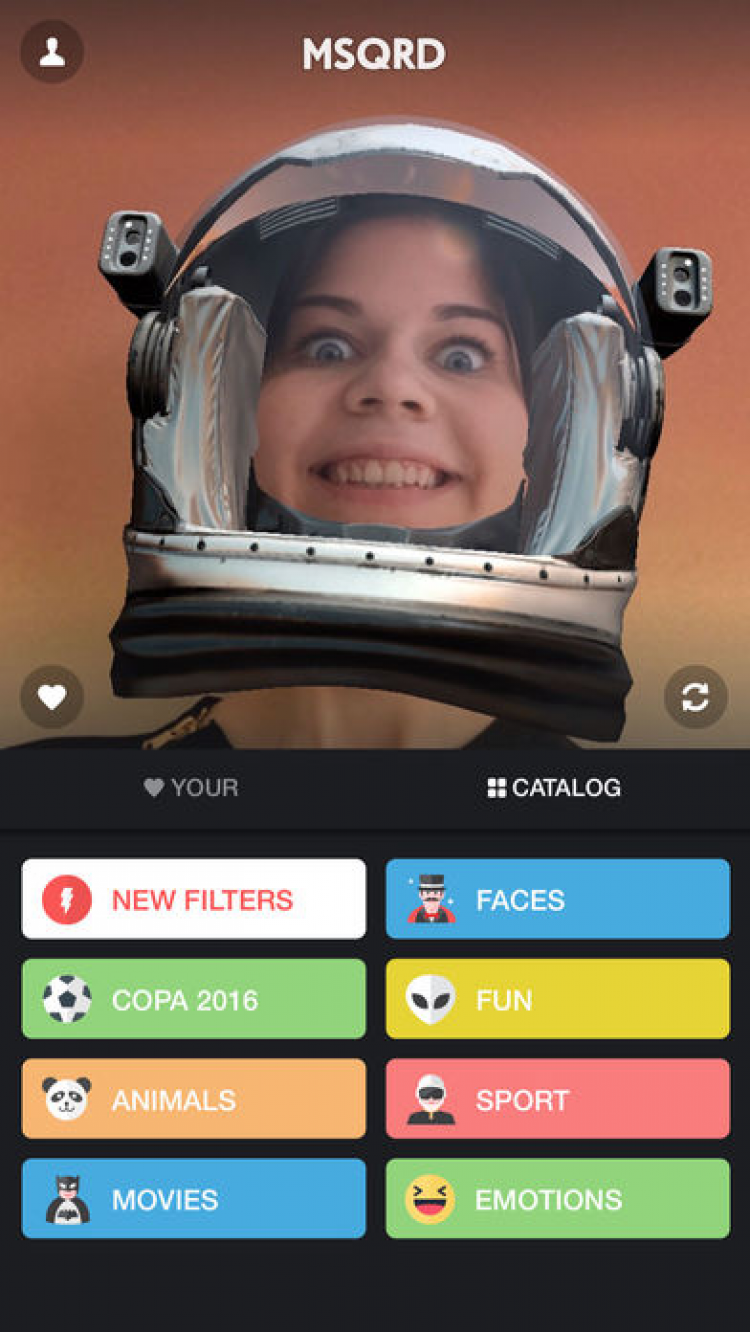Screen dimensions: 750x1332
Task: Favorite the current astronaut filter
Action: [x=52, y=697]
